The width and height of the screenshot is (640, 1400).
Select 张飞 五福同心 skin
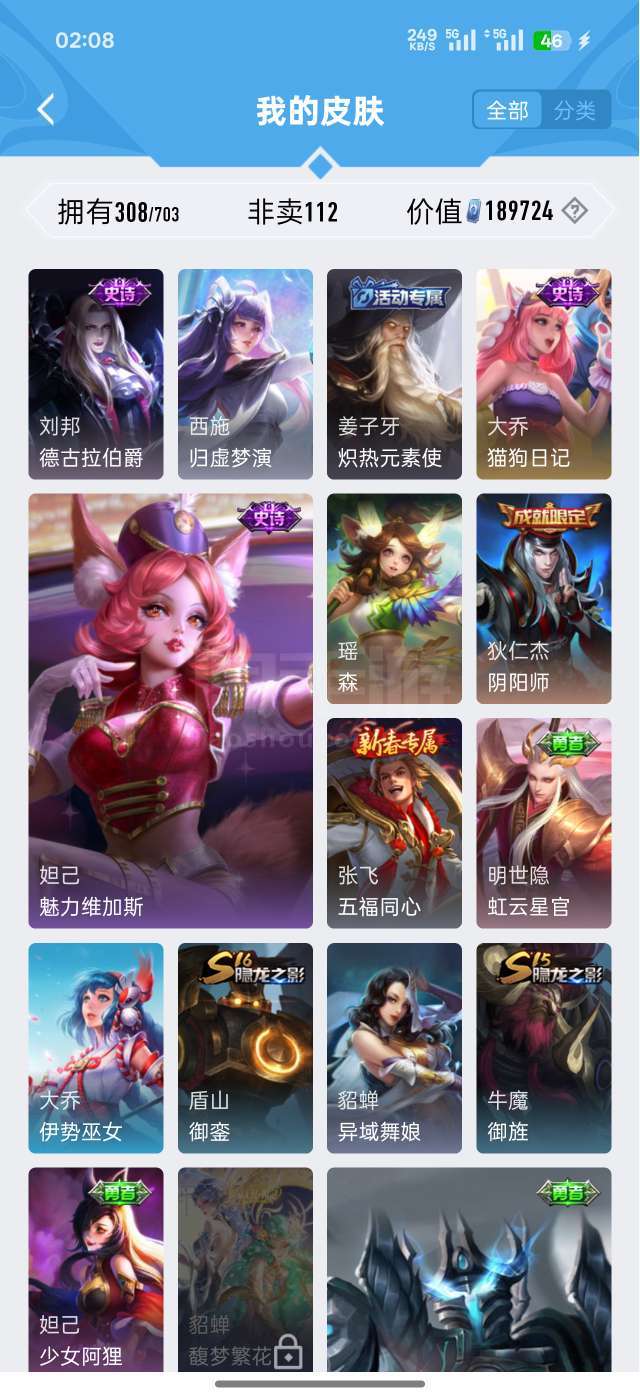[x=394, y=823]
